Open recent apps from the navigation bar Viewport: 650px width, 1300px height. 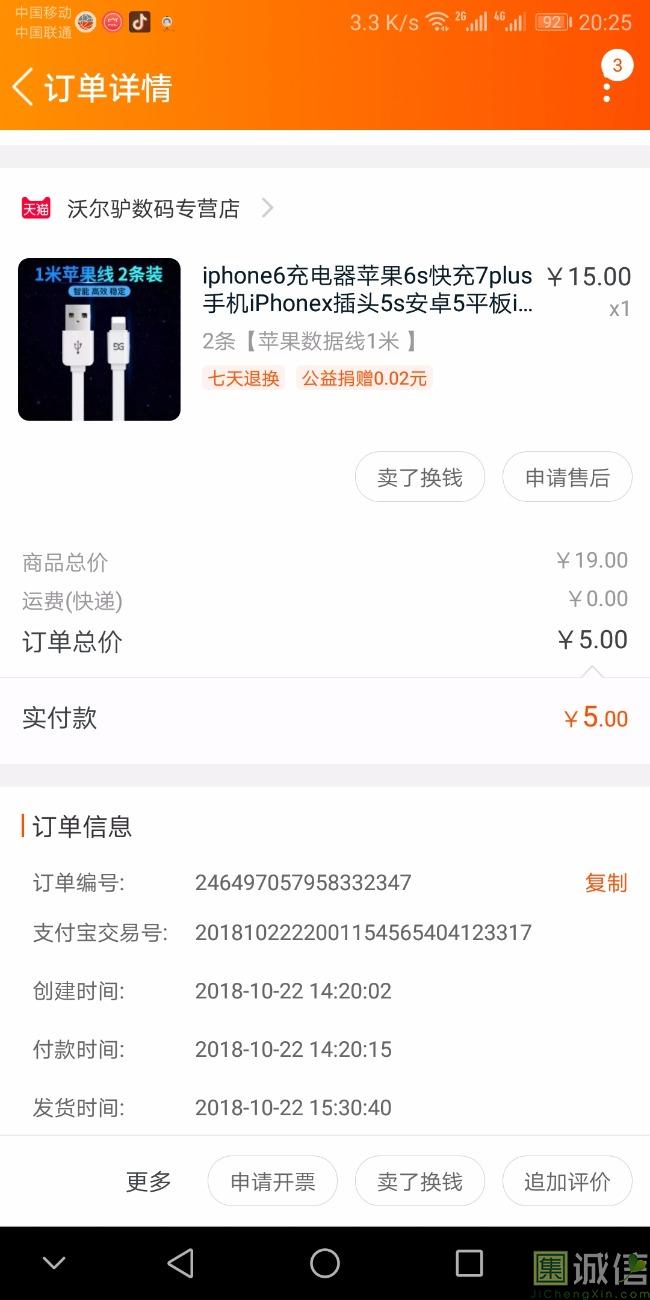coord(469,1263)
